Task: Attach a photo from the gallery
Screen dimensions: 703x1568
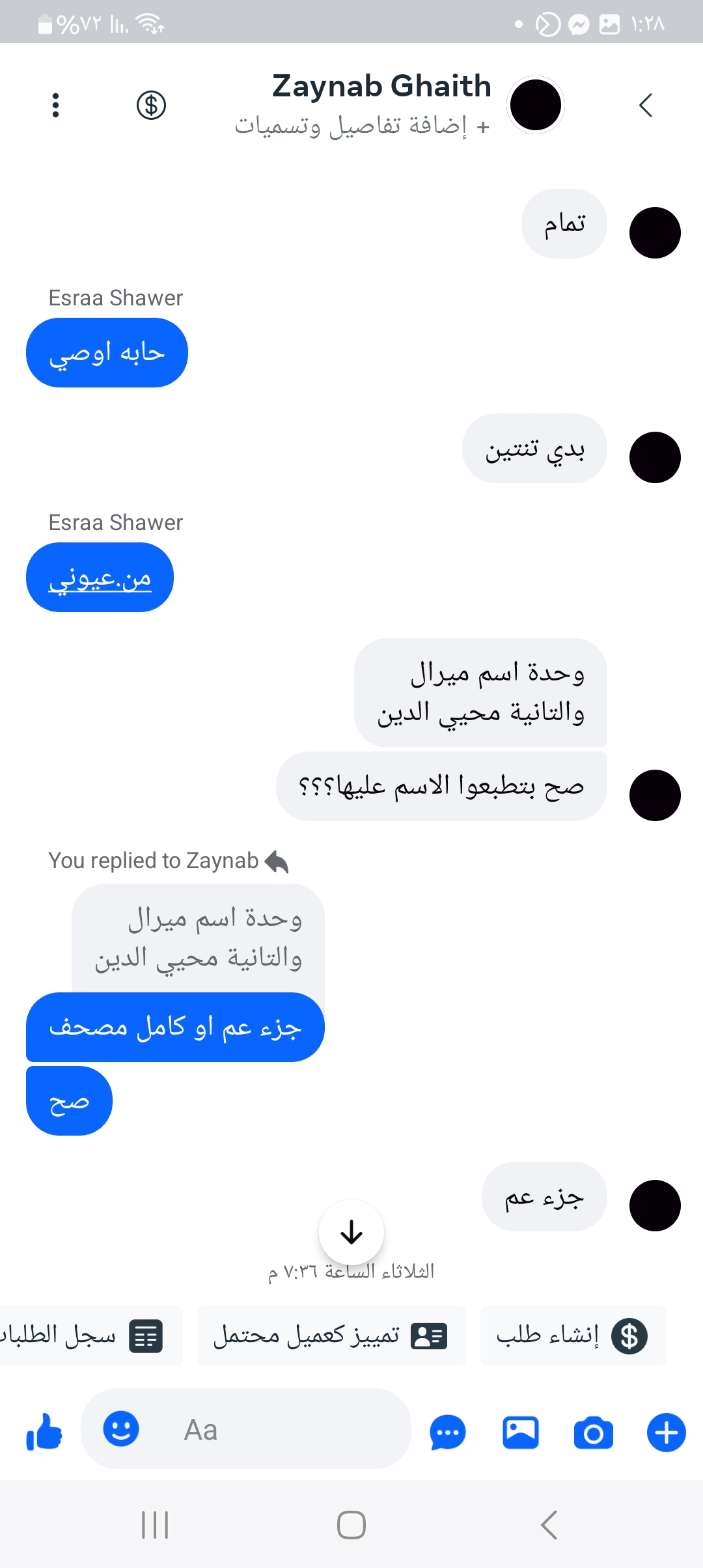Action: (521, 1433)
